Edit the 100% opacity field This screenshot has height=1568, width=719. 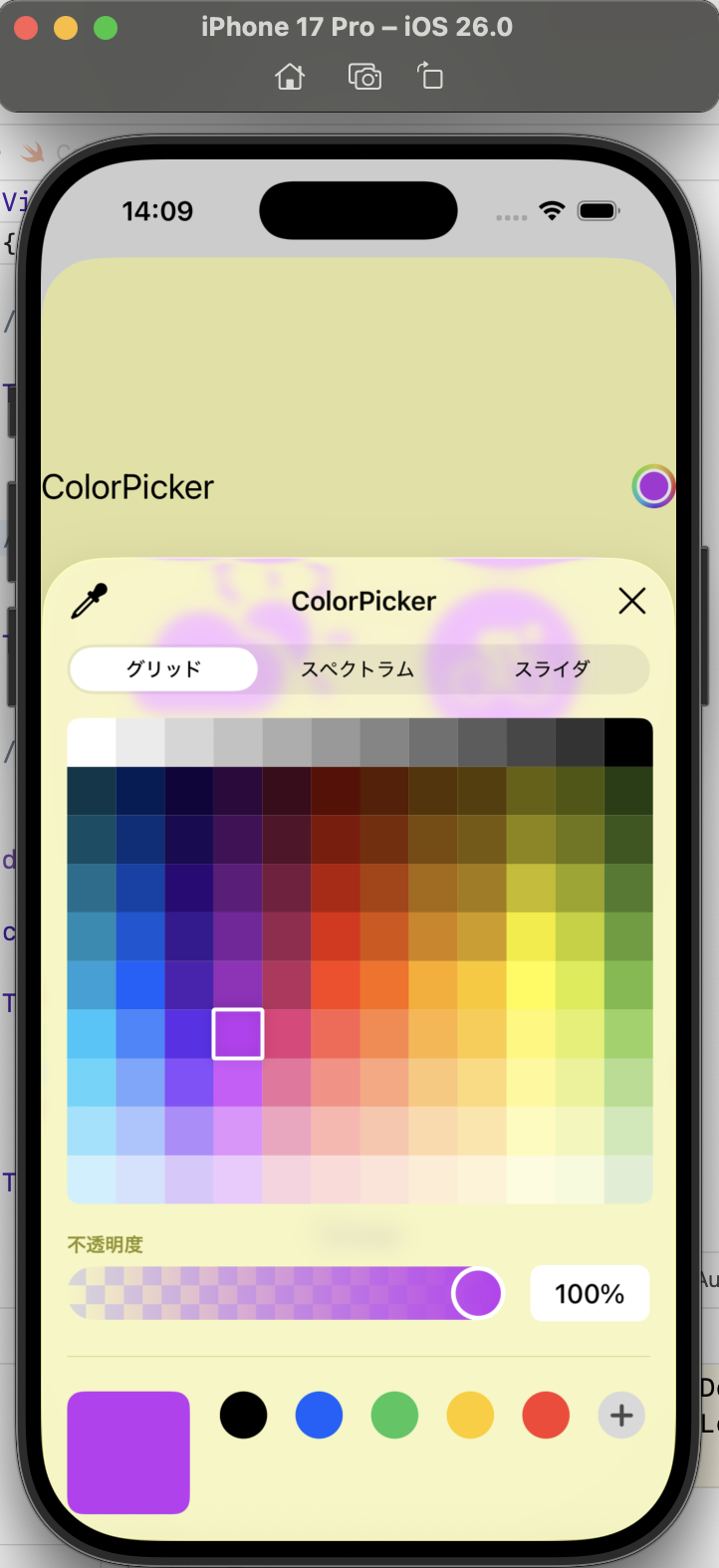(590, 1293)
